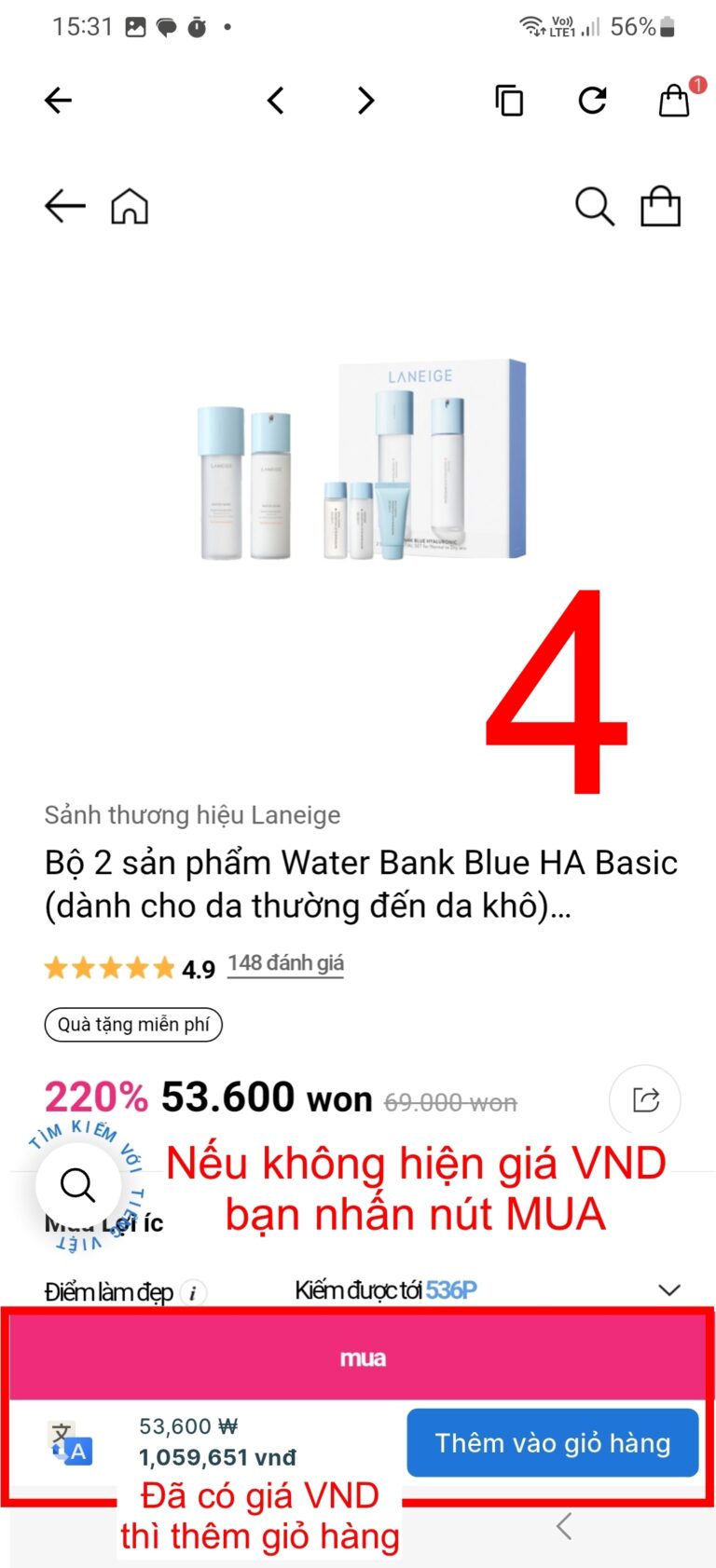Share this product
Screen dimensions: 716x1568
645,1099
